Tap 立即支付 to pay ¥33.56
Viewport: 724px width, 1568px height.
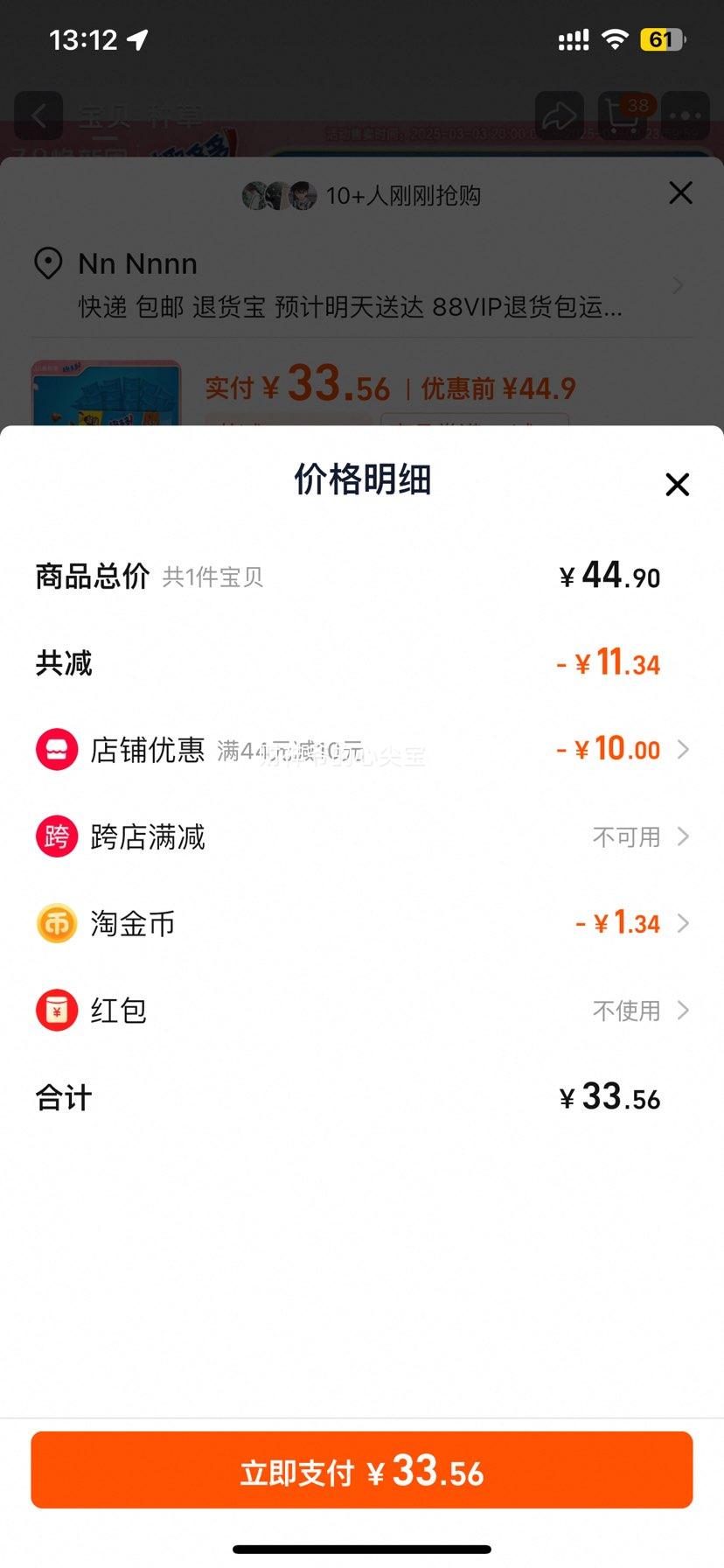pos(362,1472)
